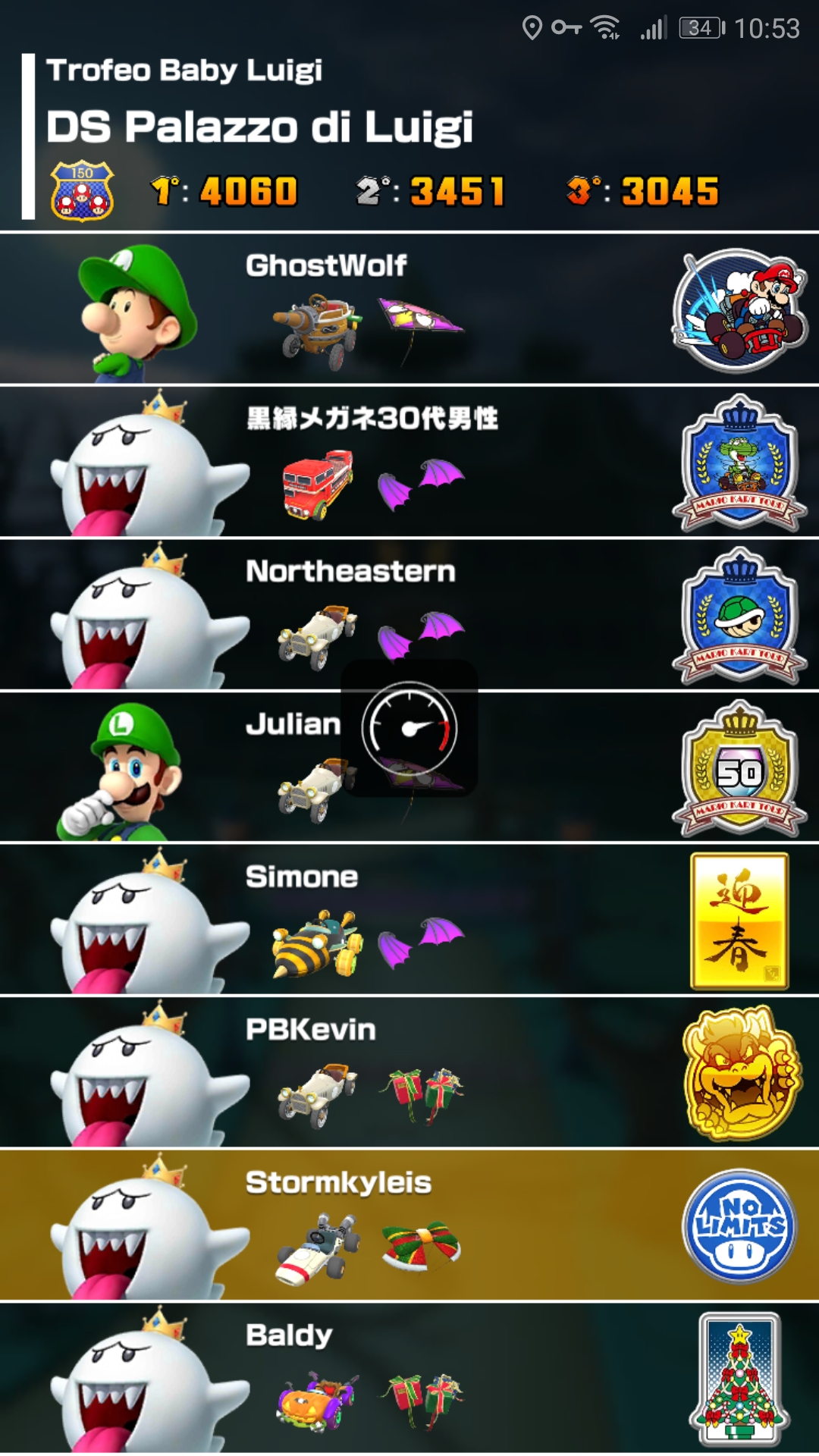Open Julian's player row
The image size is (819, 1456).
tap(409, 767)
